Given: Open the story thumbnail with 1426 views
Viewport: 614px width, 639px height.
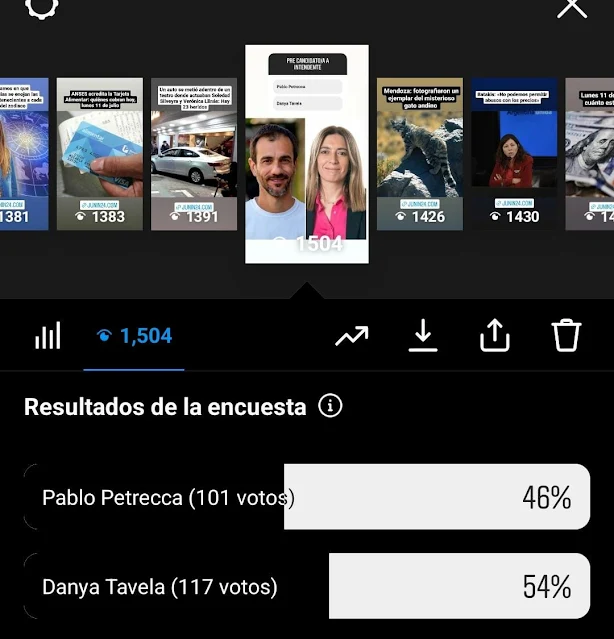Looking at the screenshot, I should (x=420, y=154).
